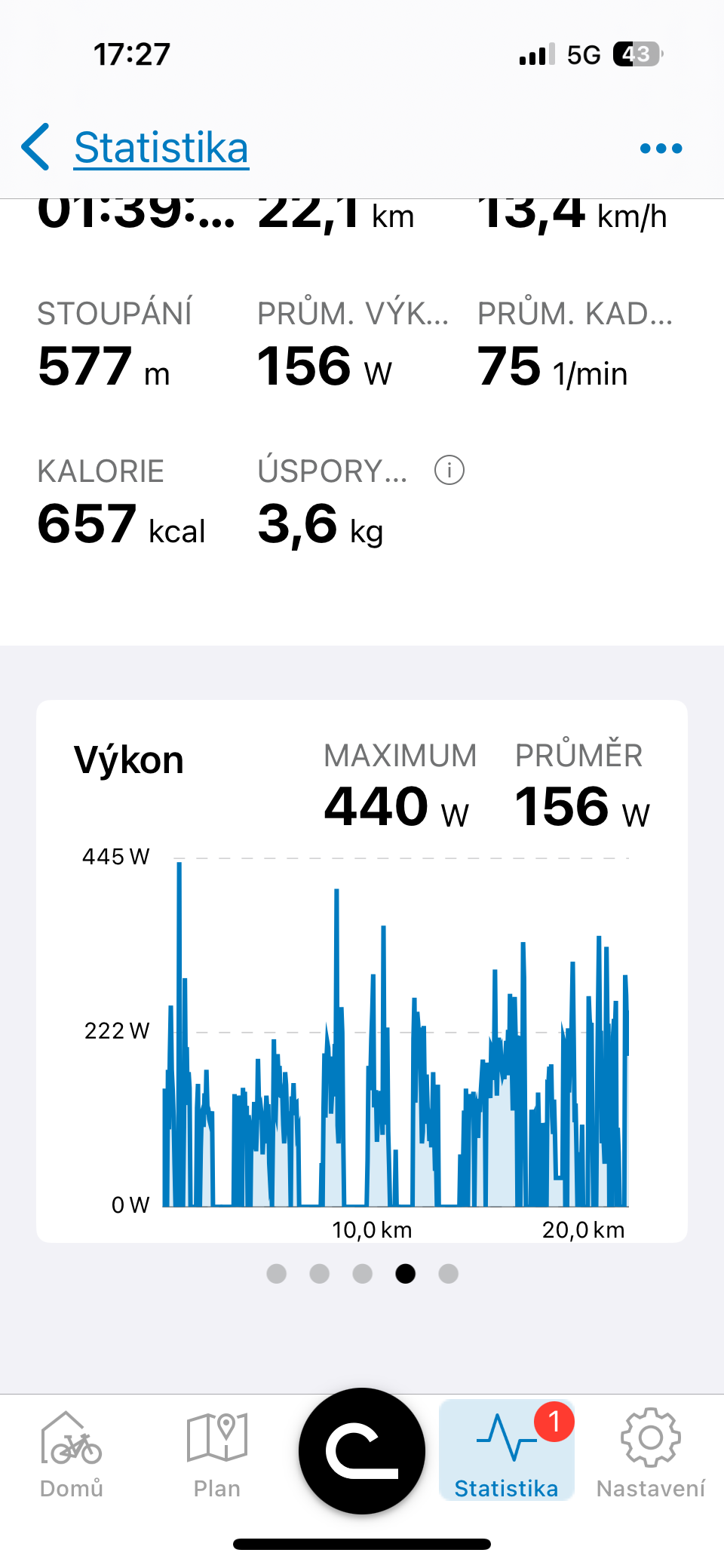
Task: Open the Plan tab
Action: [216, 1453]
